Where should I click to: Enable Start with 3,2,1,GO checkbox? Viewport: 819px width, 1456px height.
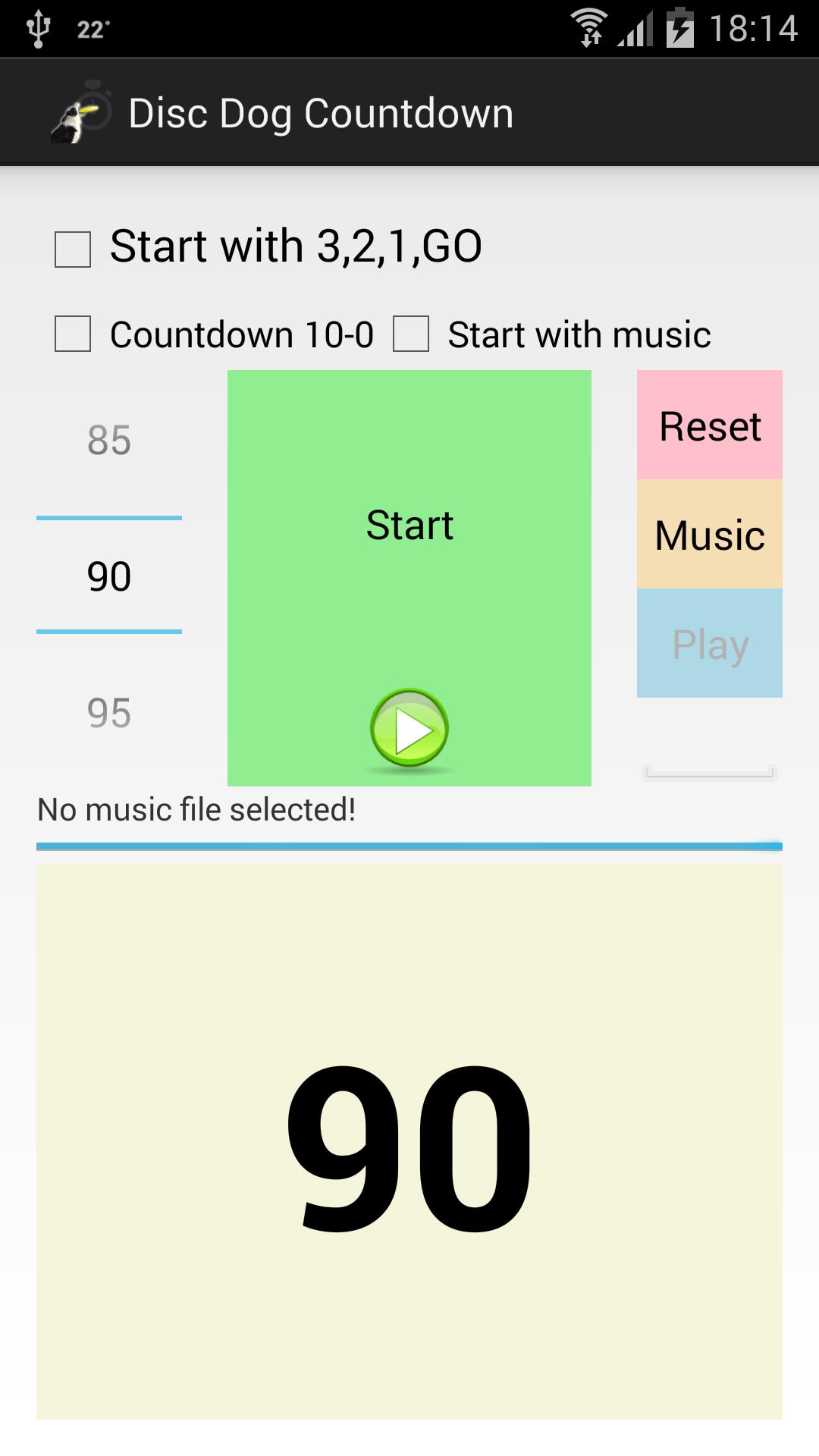point(73,249)
